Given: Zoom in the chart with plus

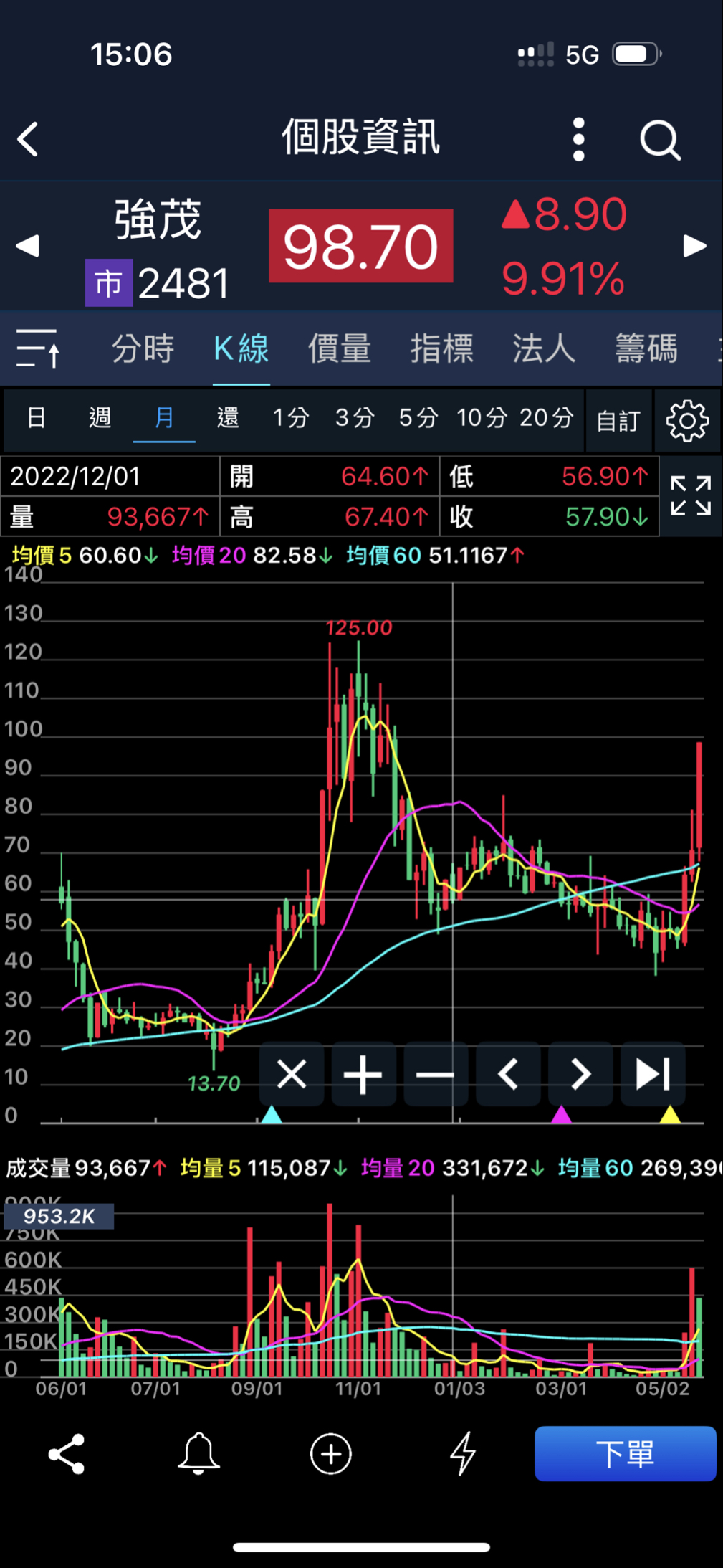Looking at the screenshot, I should [363, 1074].
